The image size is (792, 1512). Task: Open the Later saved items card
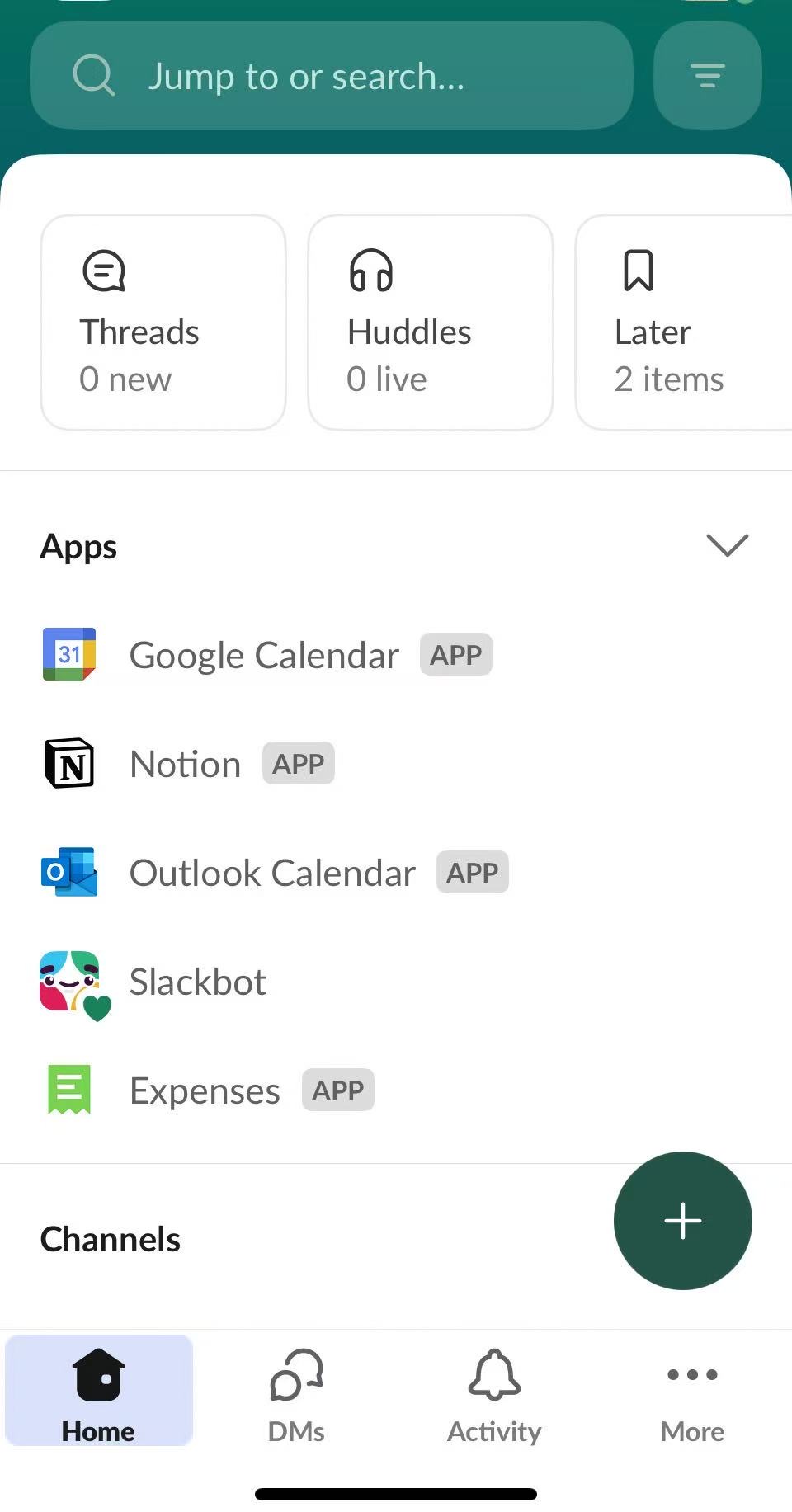pyautogui.click(x=685, y=323)
